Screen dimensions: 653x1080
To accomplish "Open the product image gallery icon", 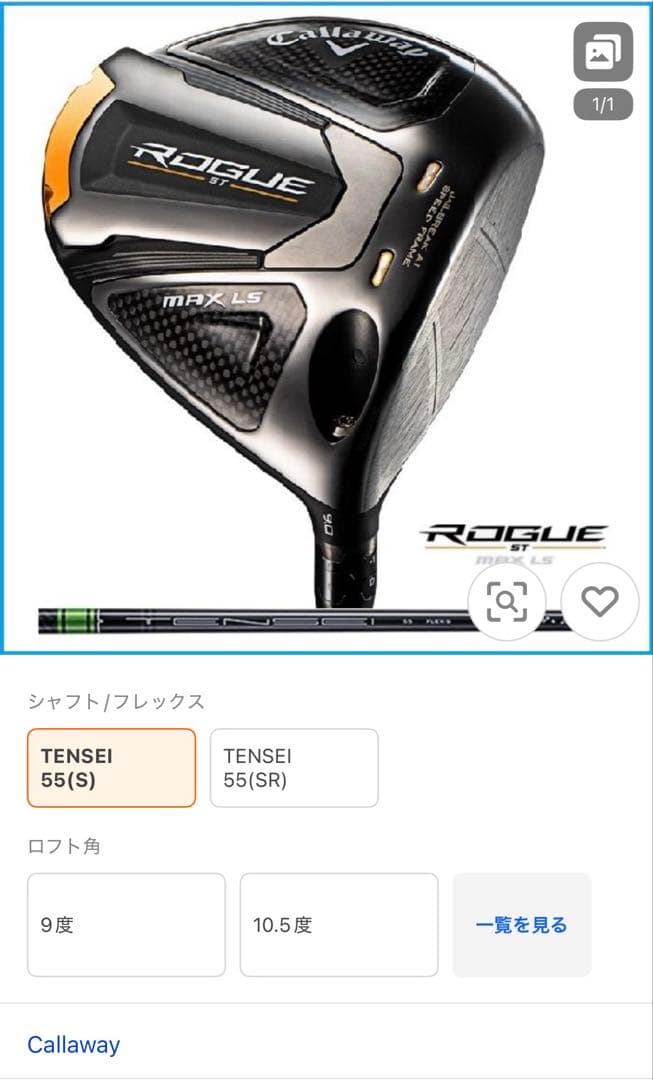I will click(603, 52).
